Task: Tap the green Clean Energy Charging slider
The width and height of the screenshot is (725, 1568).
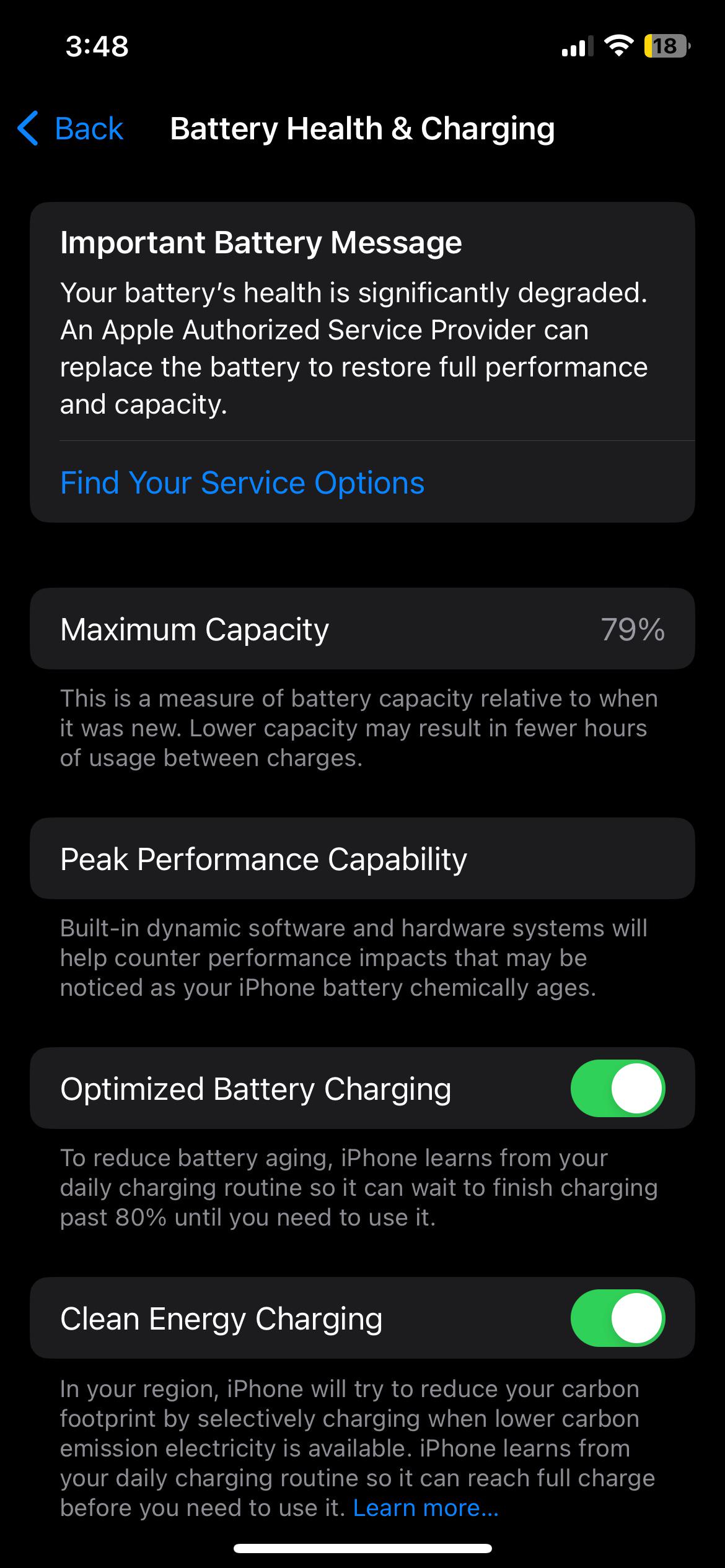Action: click(617, 1318)
